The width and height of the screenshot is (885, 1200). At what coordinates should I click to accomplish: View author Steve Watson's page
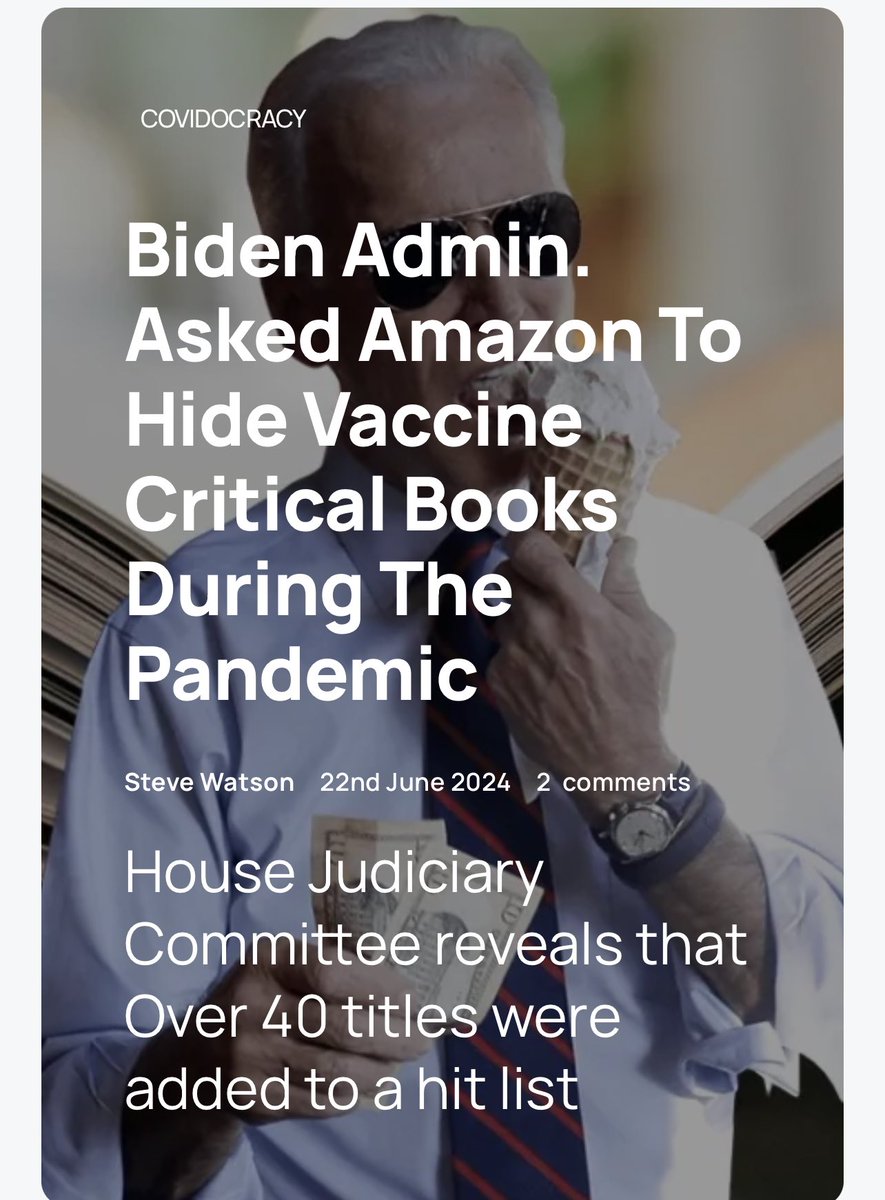point(209,782)
